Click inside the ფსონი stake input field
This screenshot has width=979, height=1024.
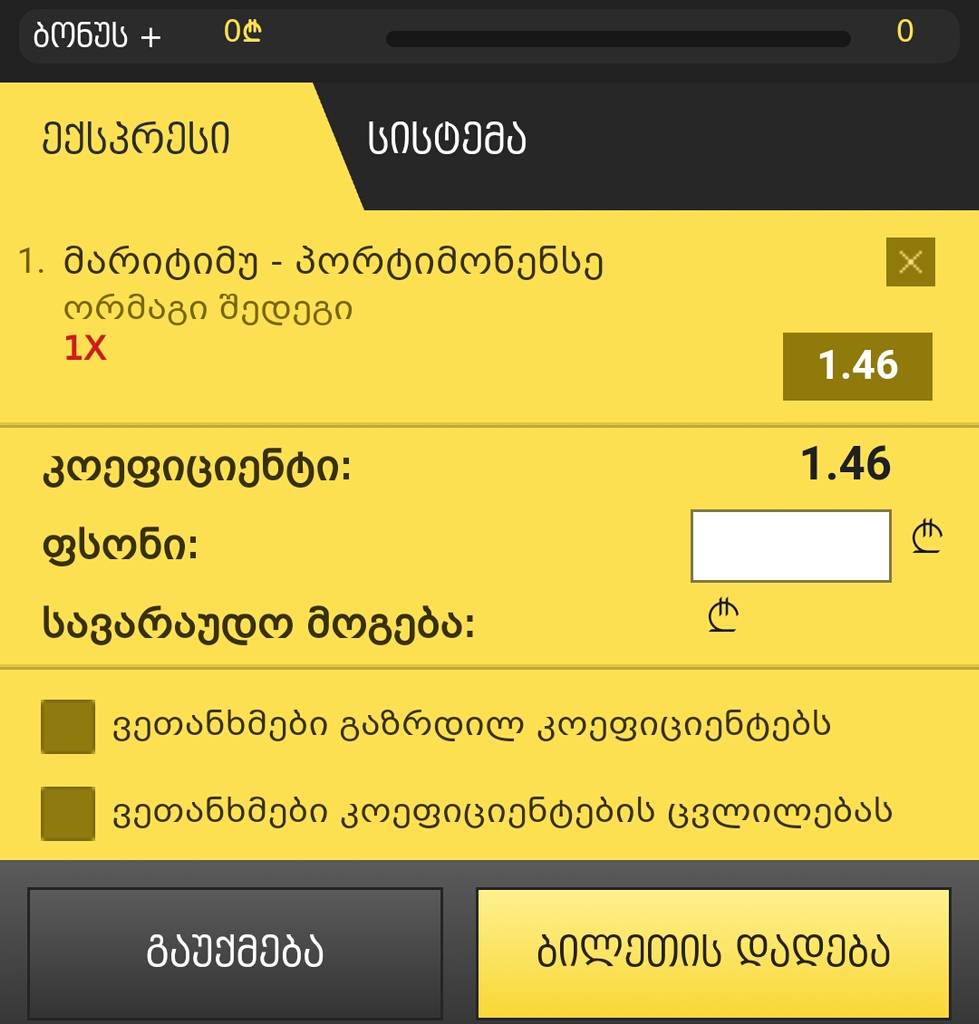pos(790,546)
